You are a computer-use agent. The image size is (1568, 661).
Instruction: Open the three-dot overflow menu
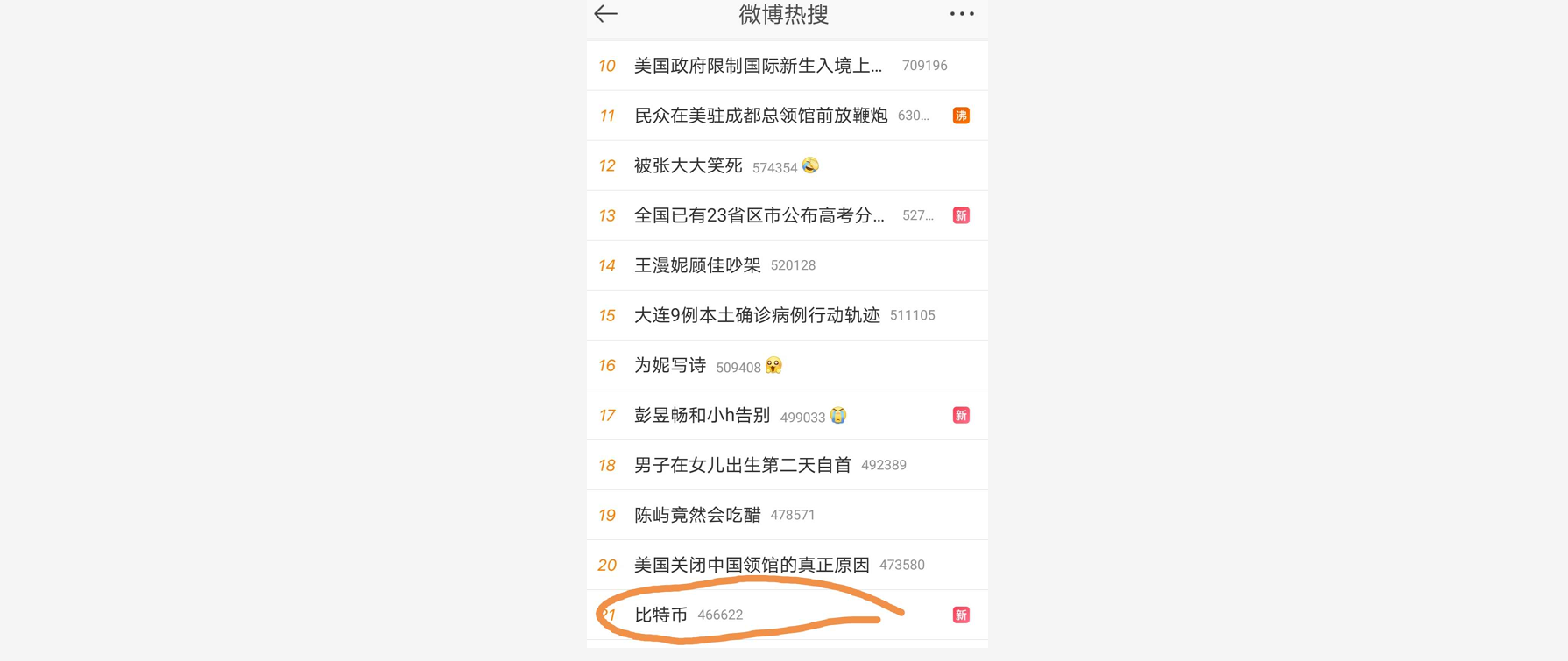pyautogui.click(x=961, y=14)
